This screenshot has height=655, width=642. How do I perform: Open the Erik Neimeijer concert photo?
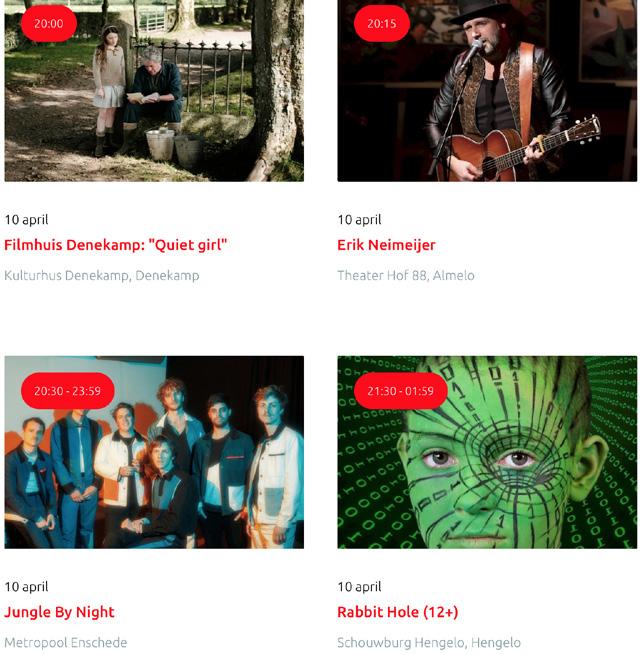click(487, 95)
